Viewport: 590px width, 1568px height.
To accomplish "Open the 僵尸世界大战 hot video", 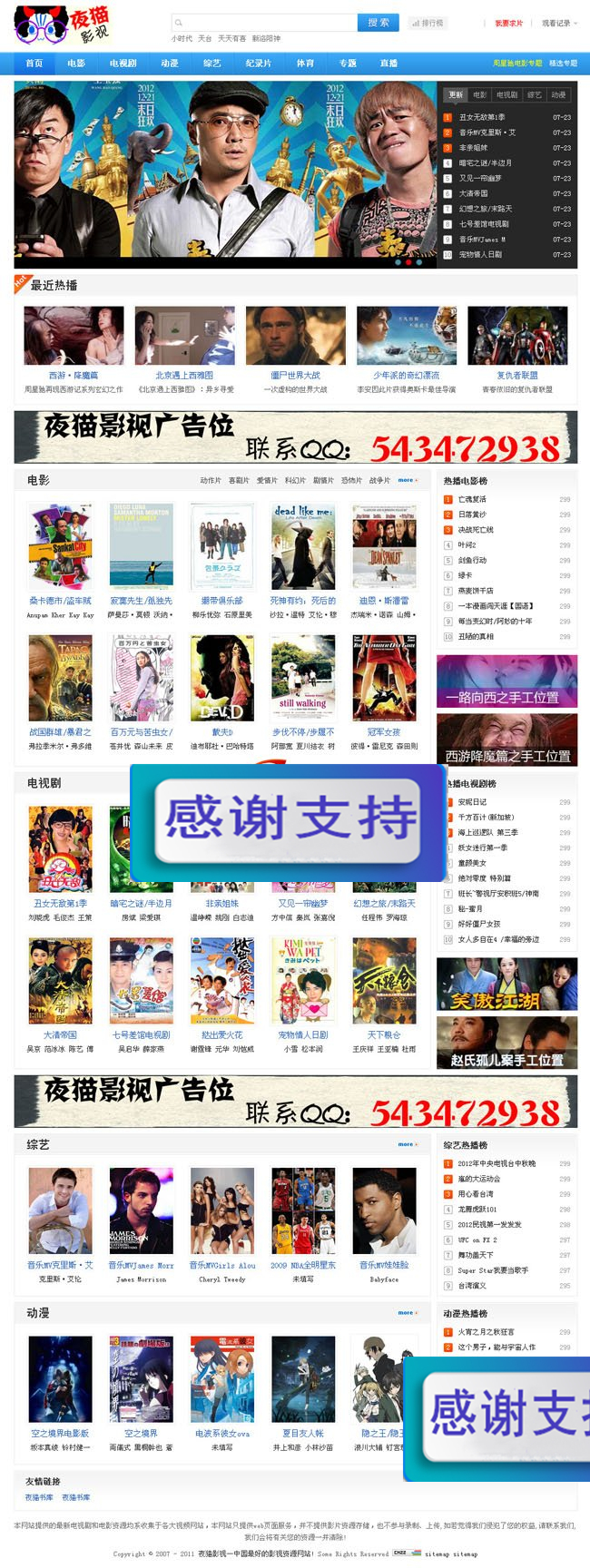I will click(x=295, y=375).
